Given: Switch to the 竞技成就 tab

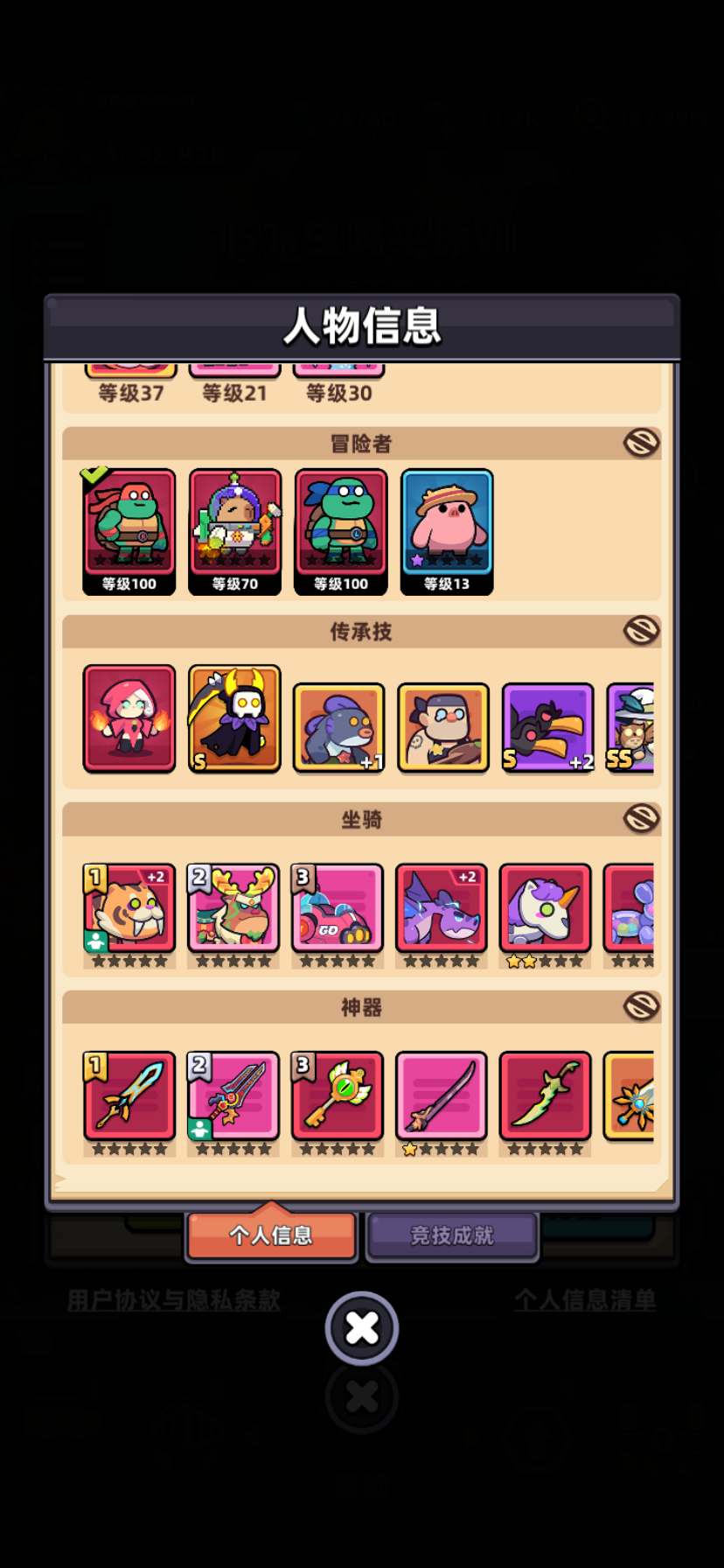Looking at the screenshot, I should (452, 1235).
